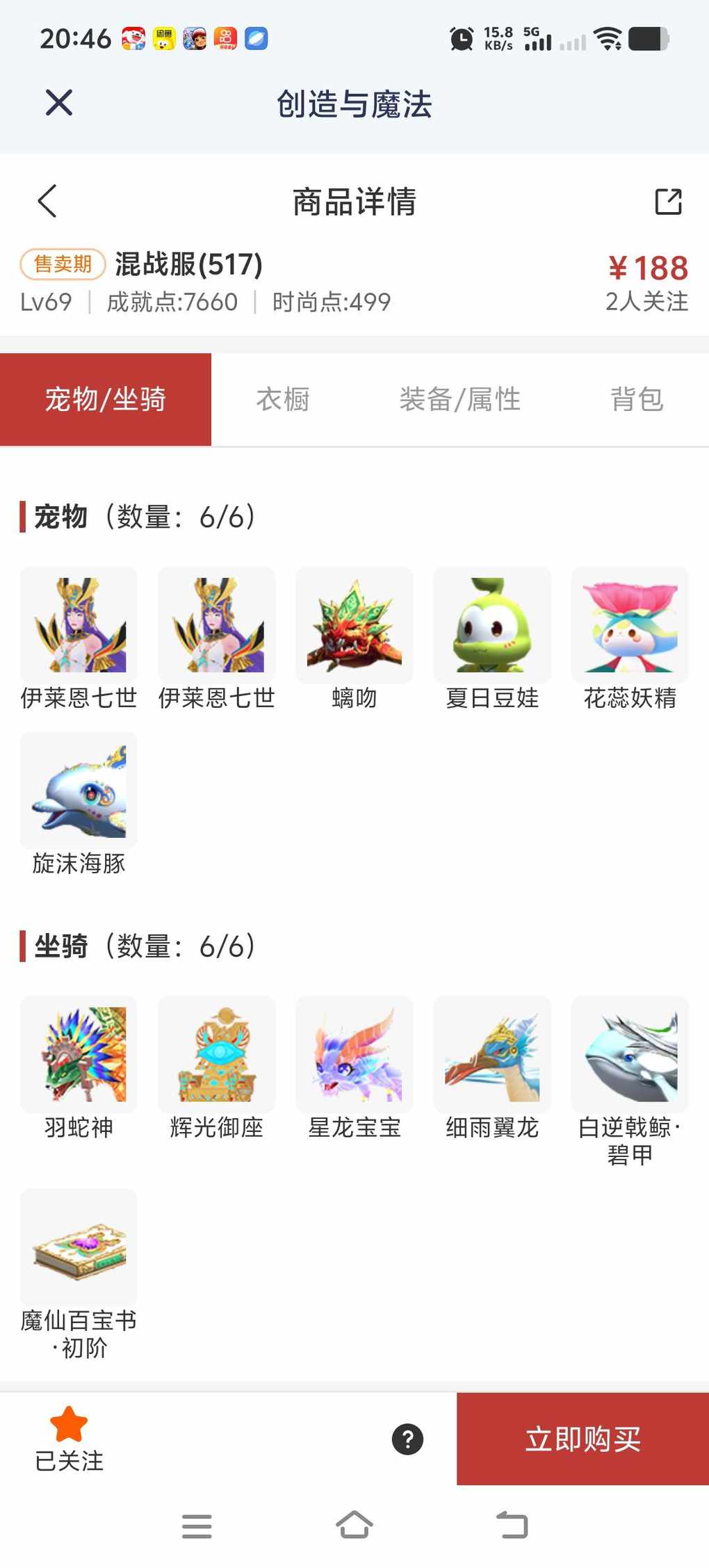Share this product listing
This screenshot has width=709, height=1568.
tap(668, 202)
